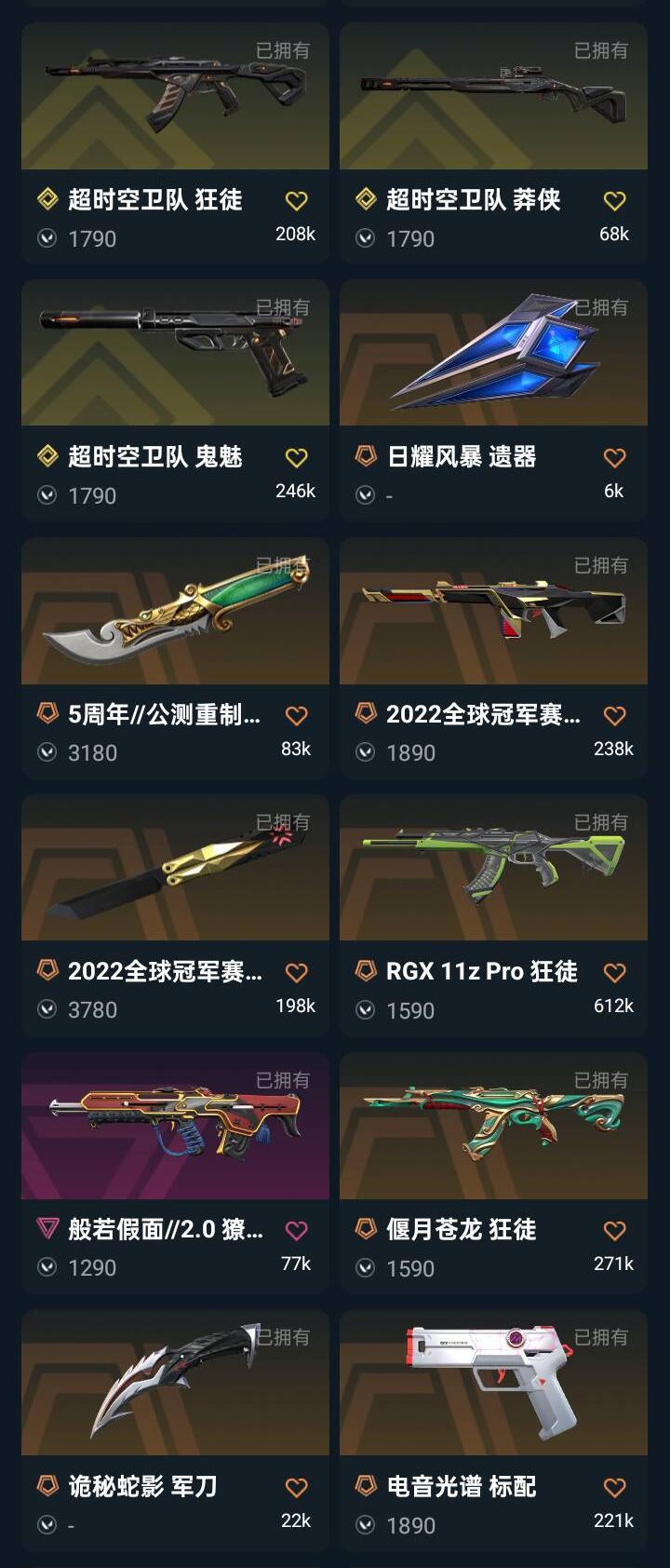Open the 般若假面//2.0 skin card

coord(175,1173)
